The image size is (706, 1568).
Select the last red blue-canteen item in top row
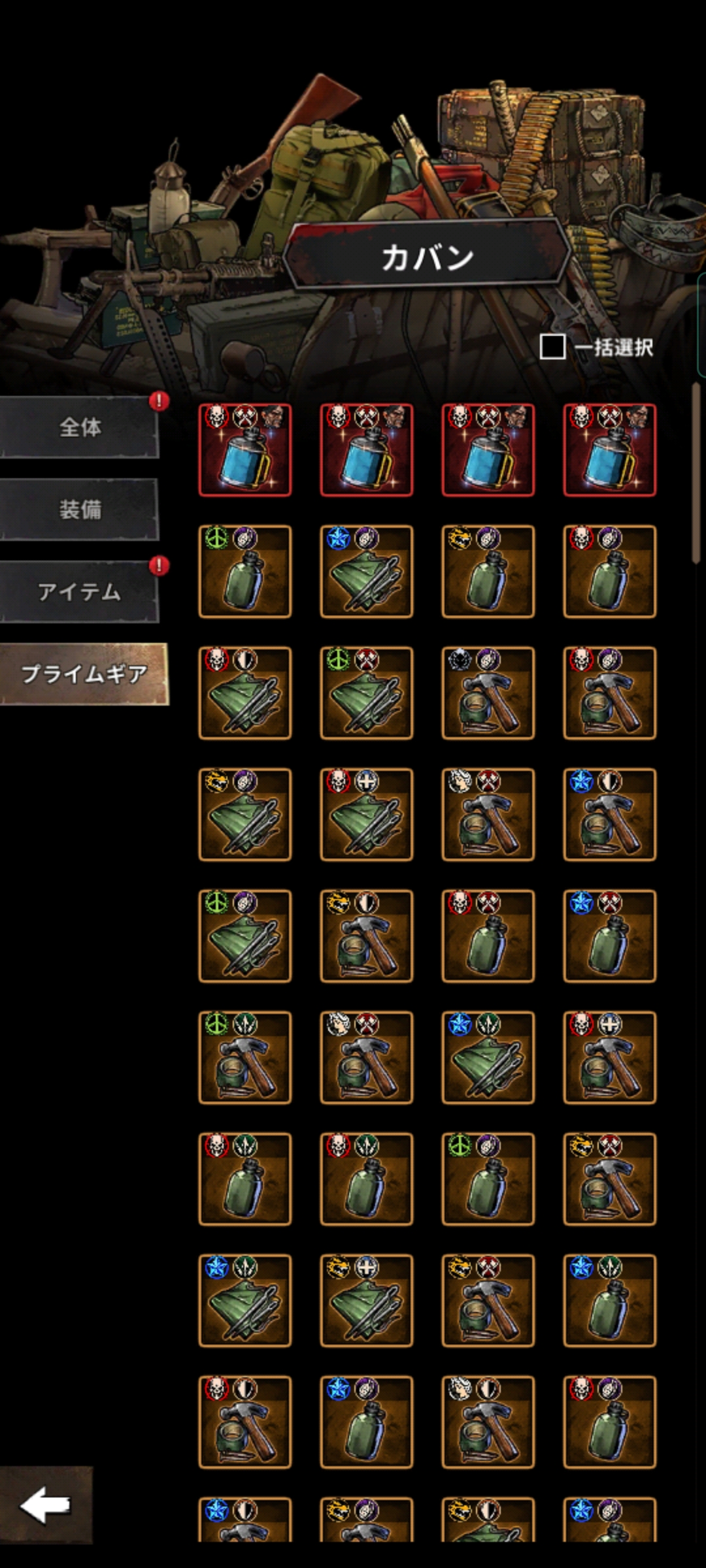(x=609, y=450)
